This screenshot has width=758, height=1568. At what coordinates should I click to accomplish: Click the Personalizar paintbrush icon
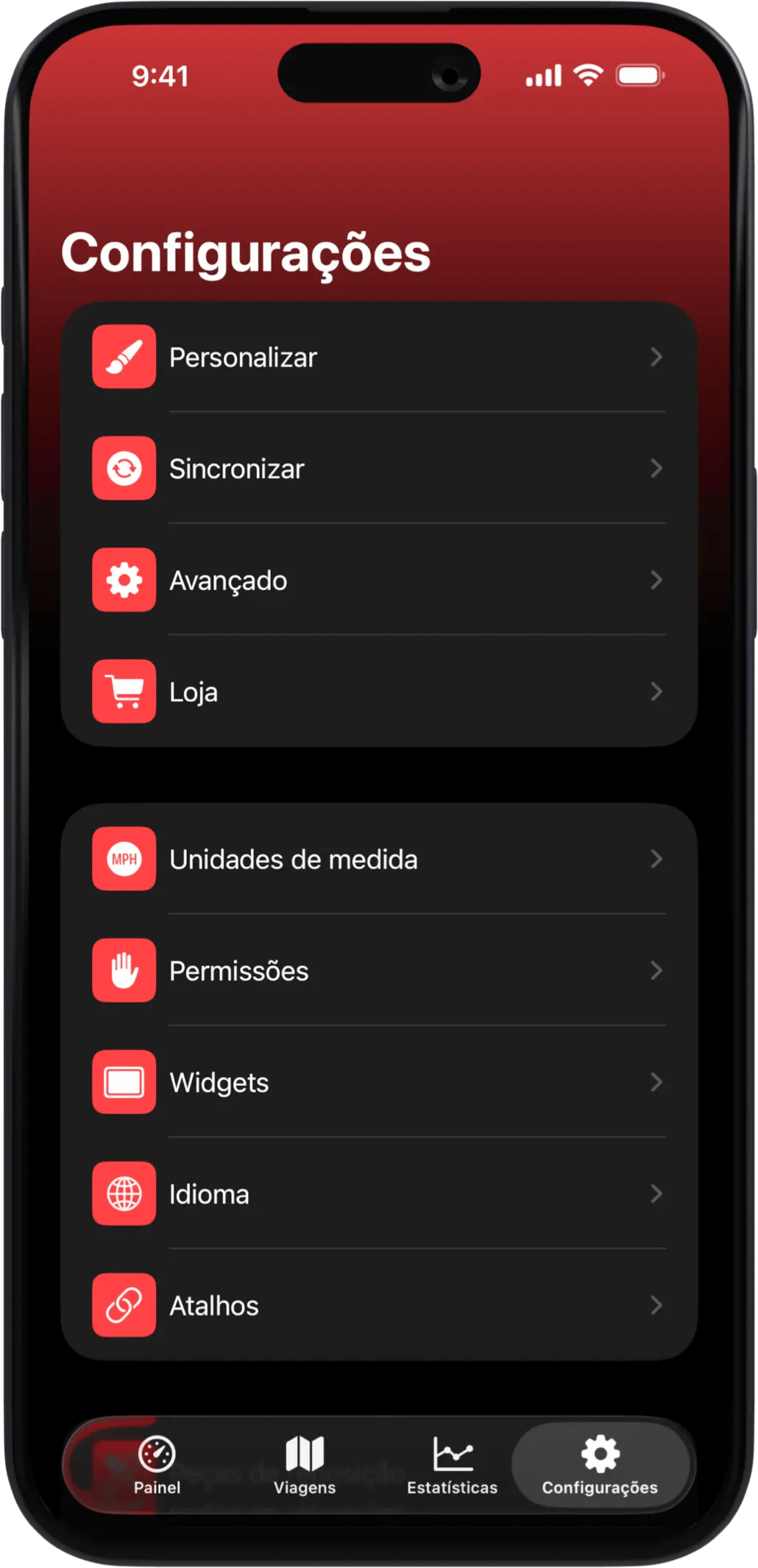point(124,358)
